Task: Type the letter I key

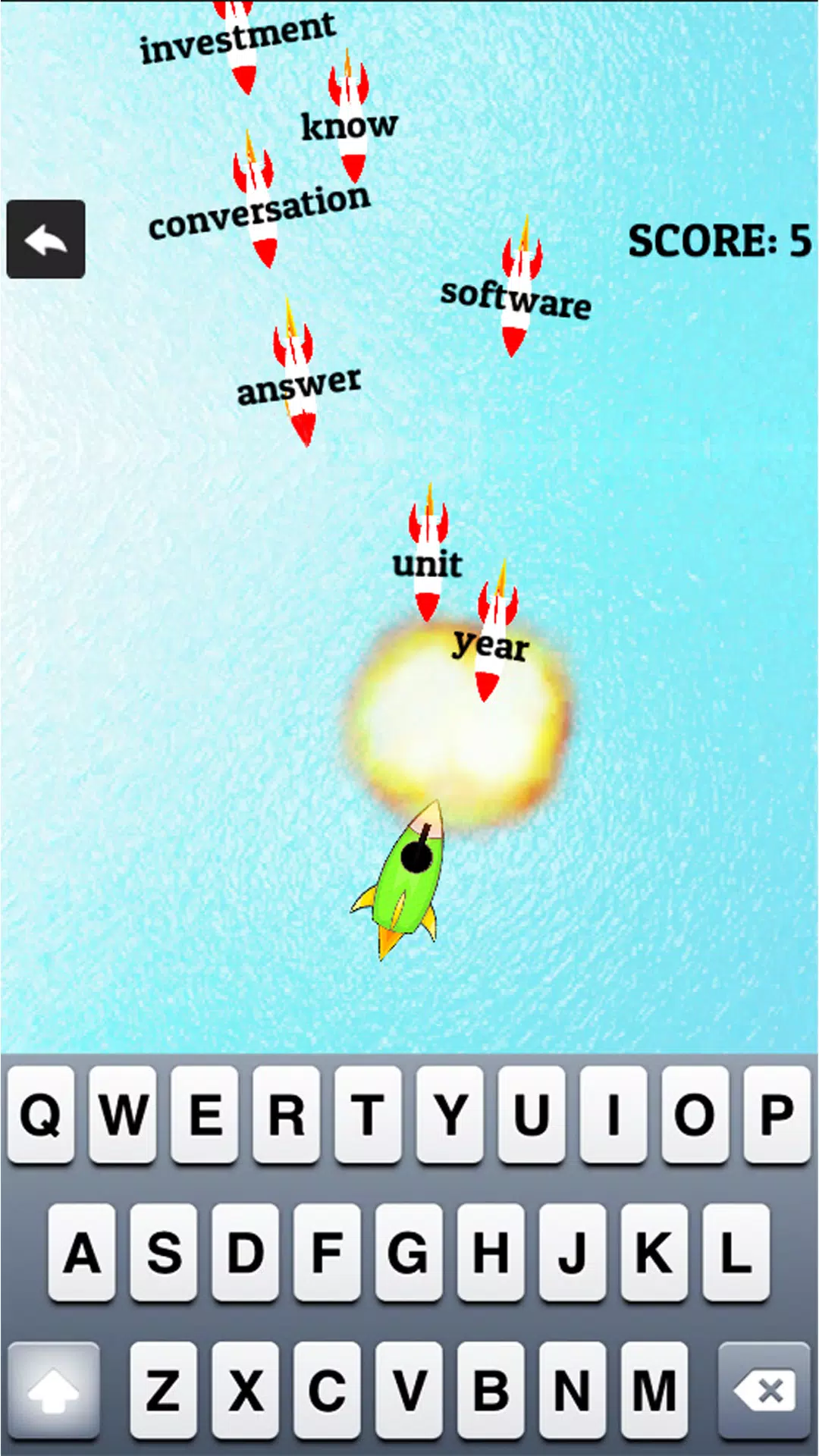Action: [613, 1115]
